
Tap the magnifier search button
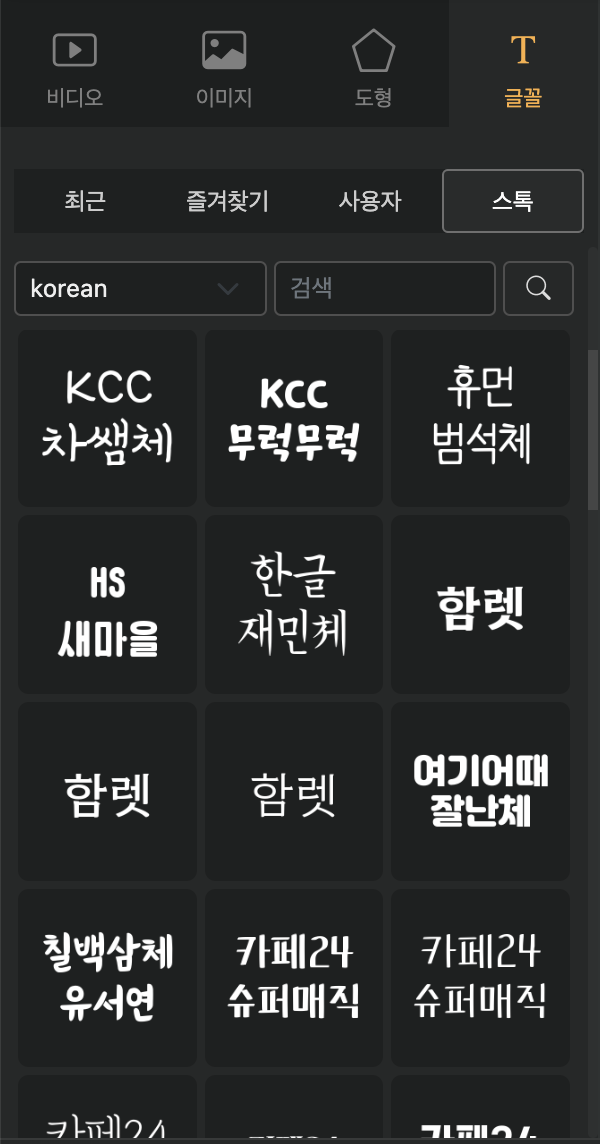(538, 289)
